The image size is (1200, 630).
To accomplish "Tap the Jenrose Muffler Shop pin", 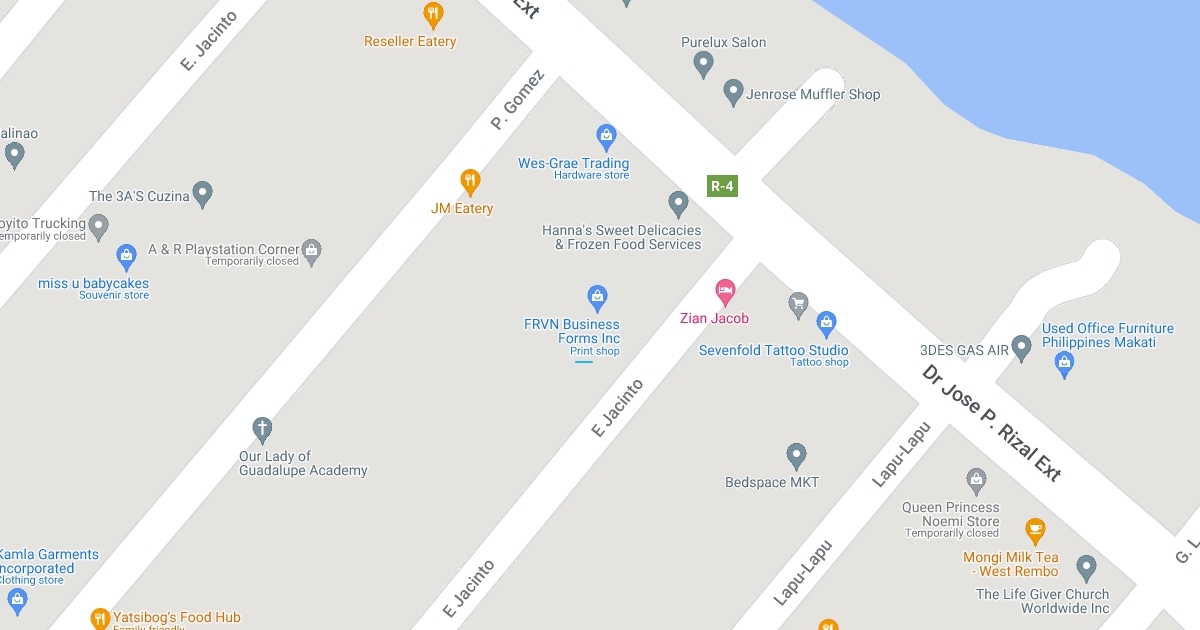I will tap(733, 93).
